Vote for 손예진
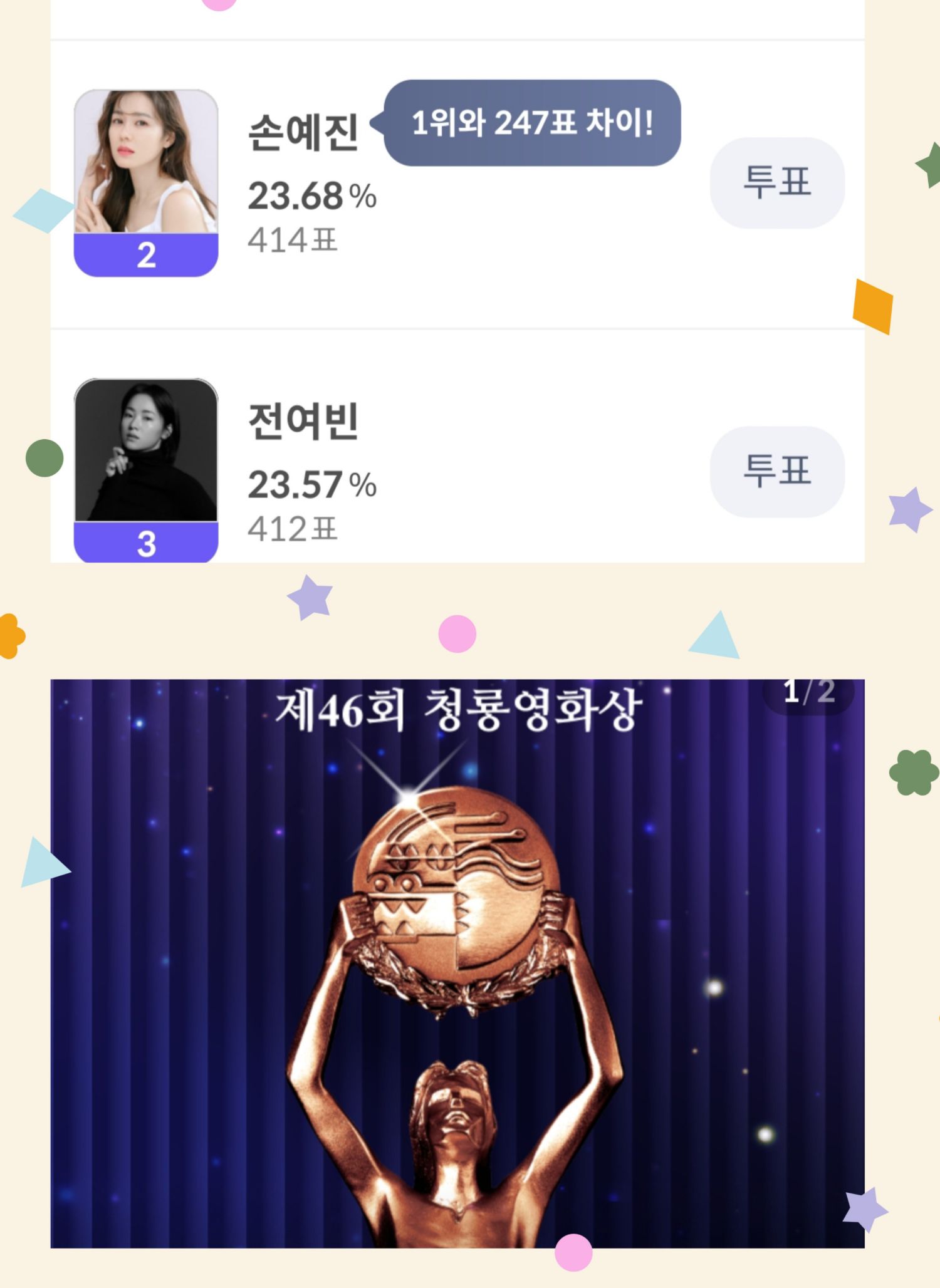This screenshot has width=940, height=1288. 776,182
